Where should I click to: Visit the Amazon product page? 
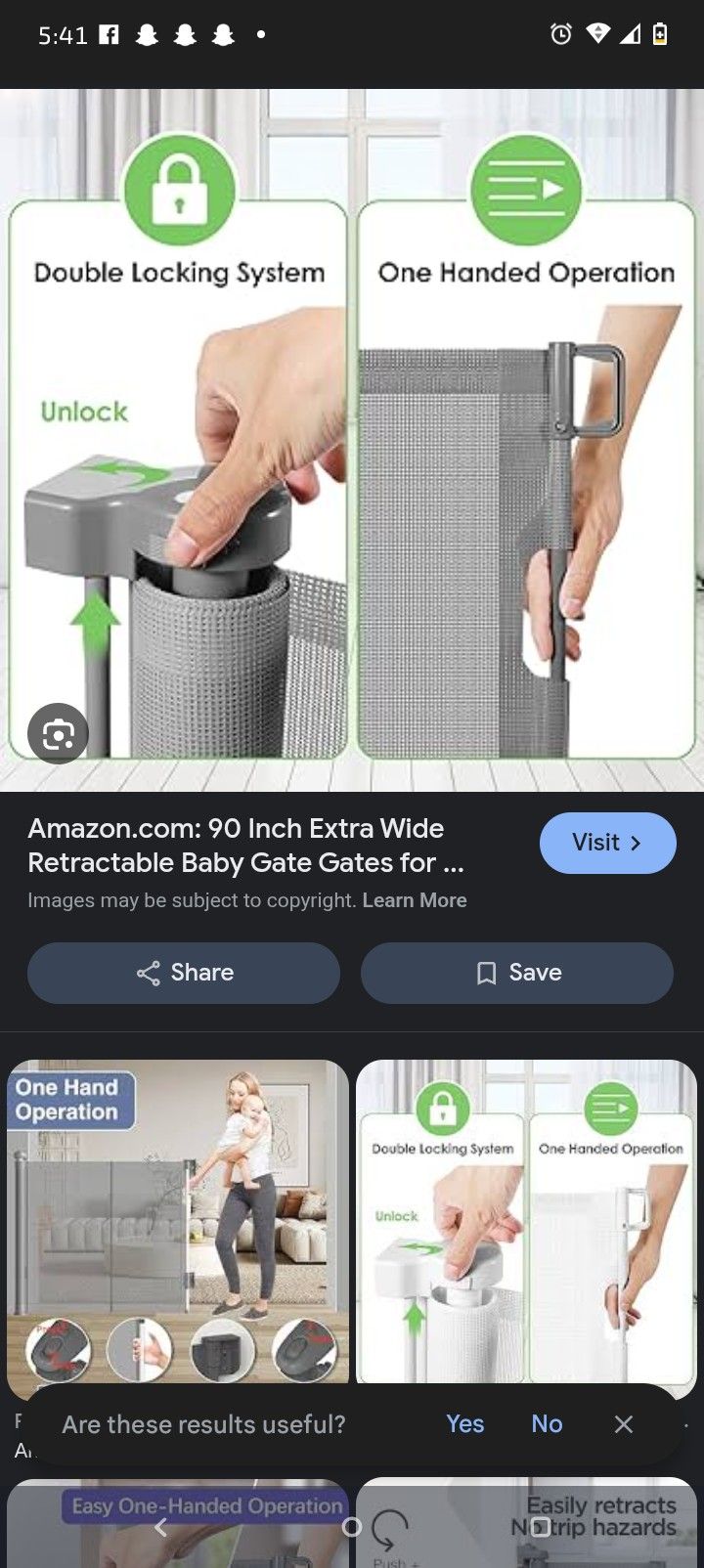click(607, 843)
